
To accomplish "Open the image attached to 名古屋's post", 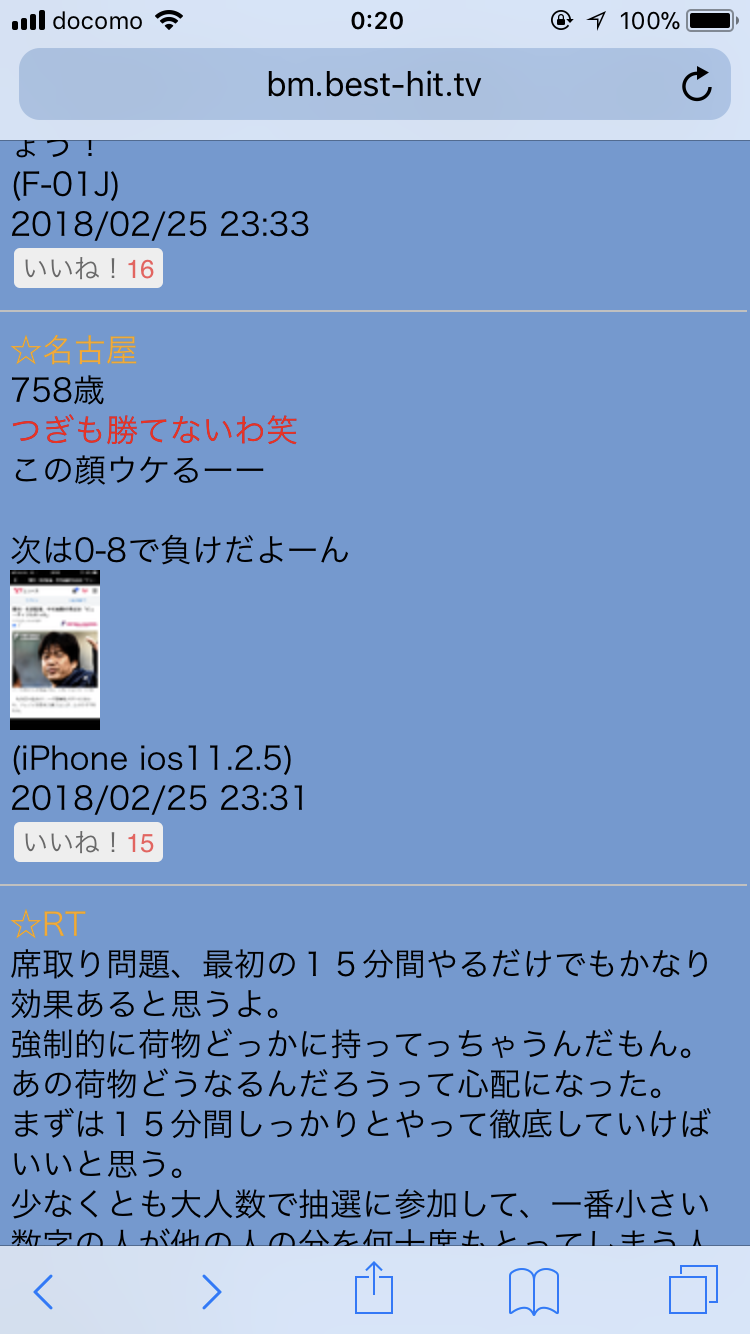I will pos(55,650).
